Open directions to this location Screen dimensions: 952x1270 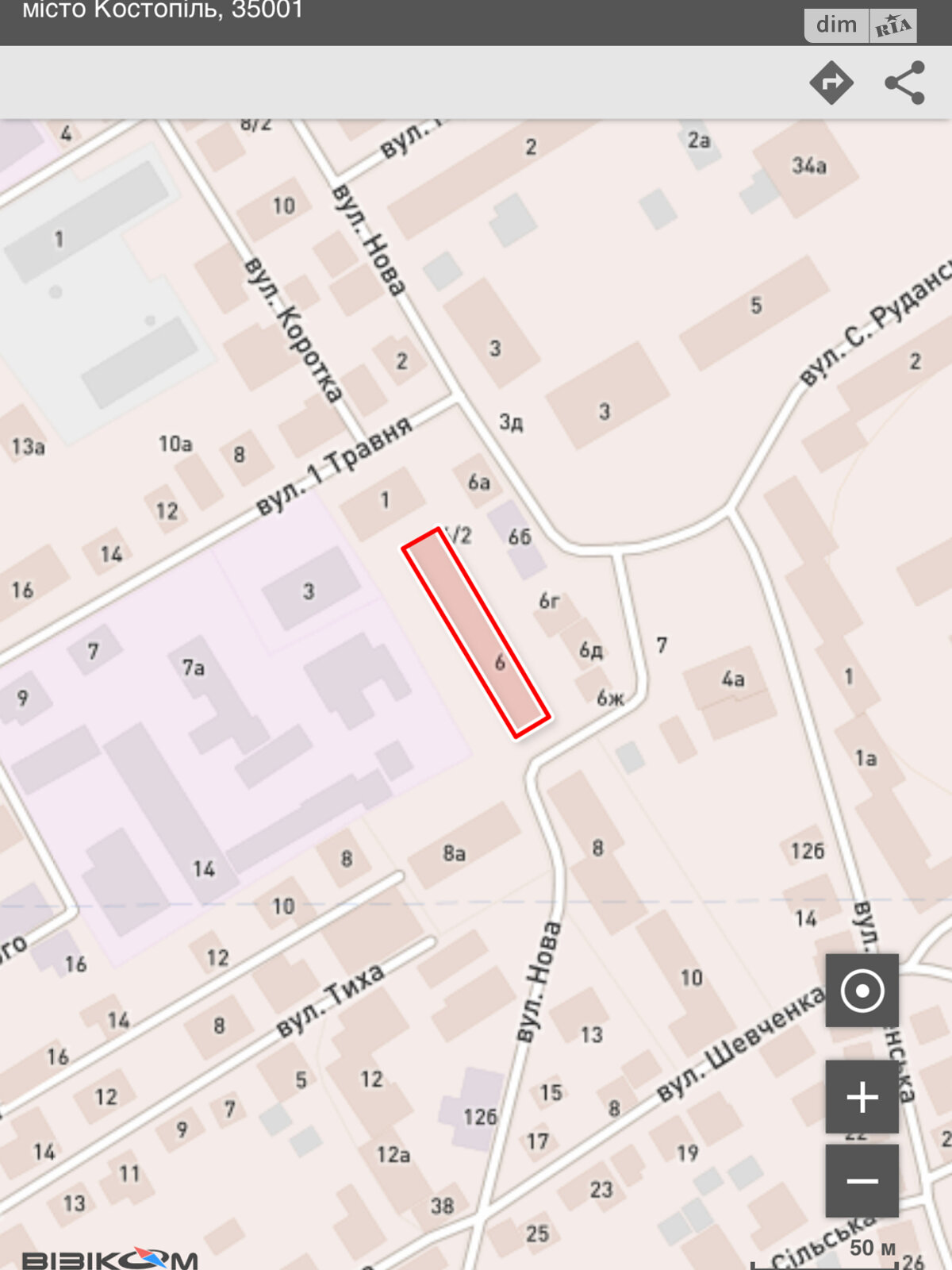click(x=831, y=83)
